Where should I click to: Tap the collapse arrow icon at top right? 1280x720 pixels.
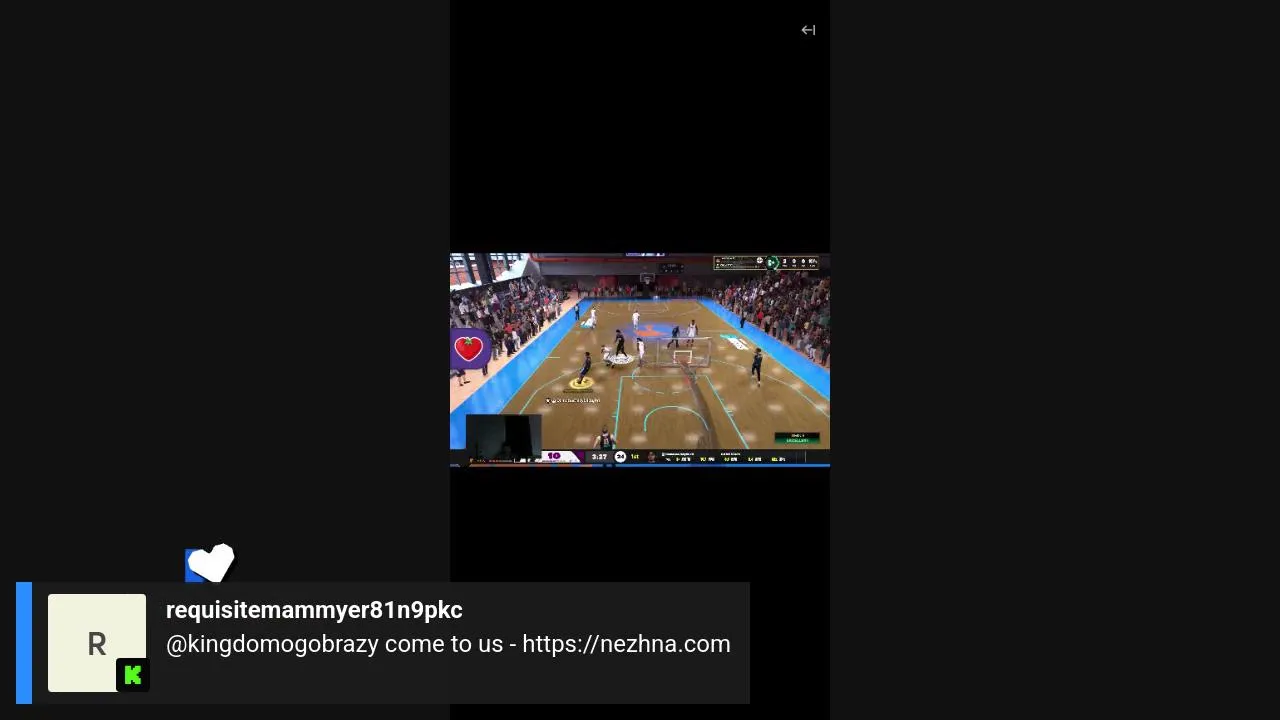click(808, 30)
